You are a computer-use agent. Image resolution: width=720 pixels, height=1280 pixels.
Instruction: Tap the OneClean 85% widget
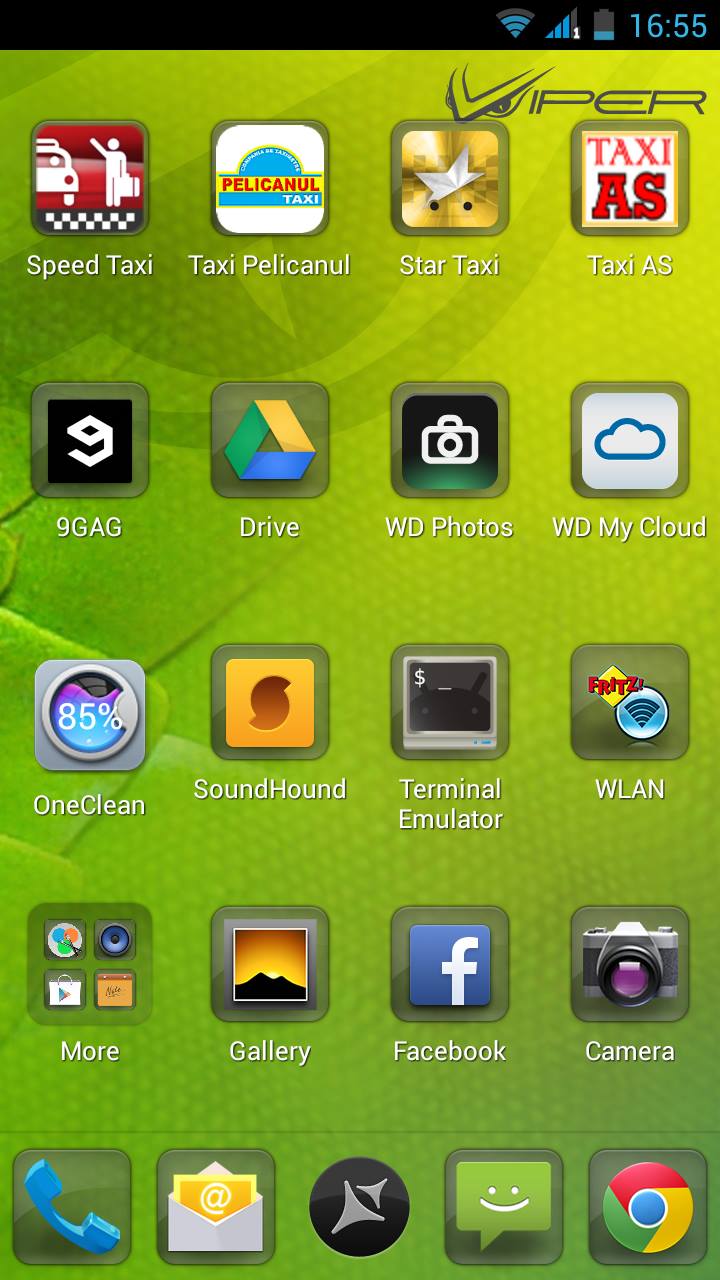tap(90, 715)
